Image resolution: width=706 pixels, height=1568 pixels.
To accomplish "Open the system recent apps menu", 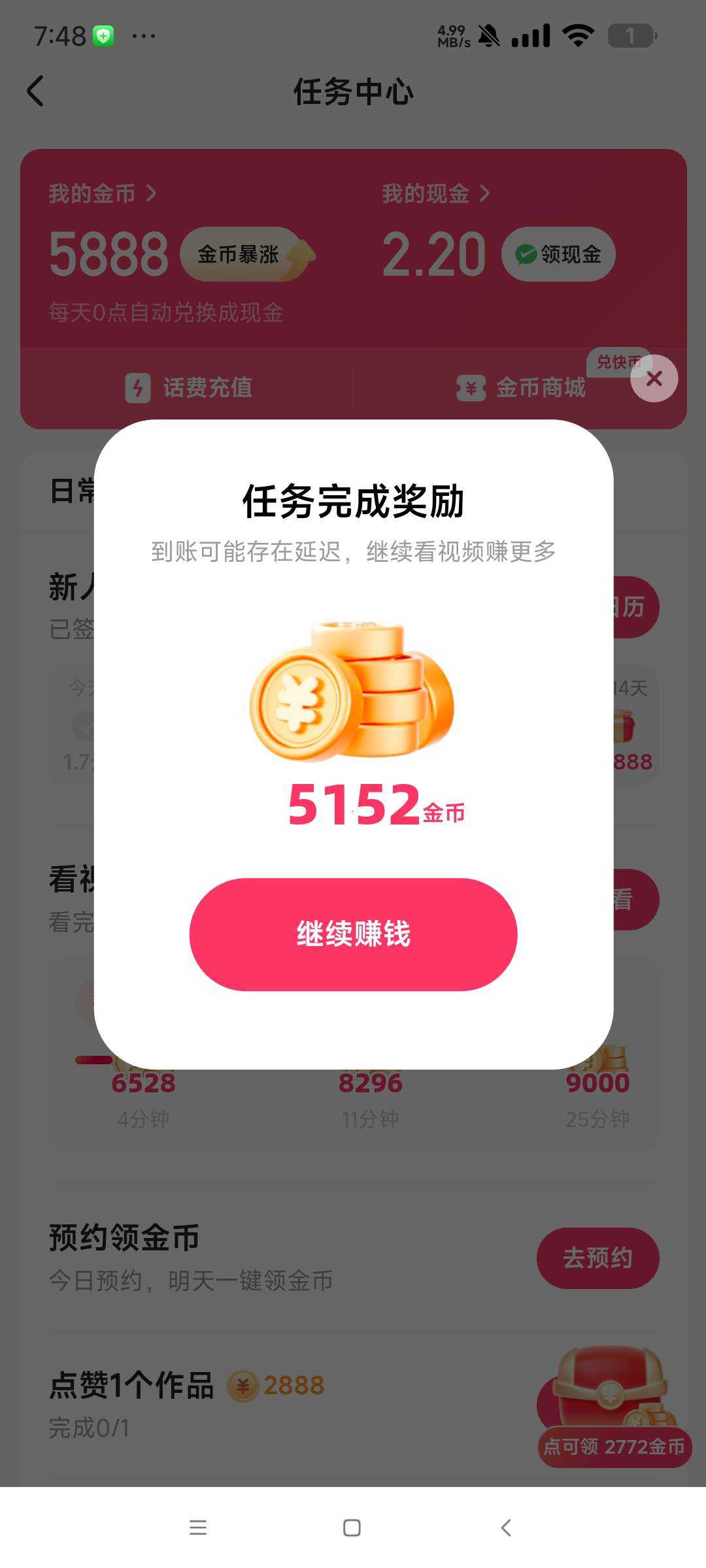I will tap(197, 1527).
